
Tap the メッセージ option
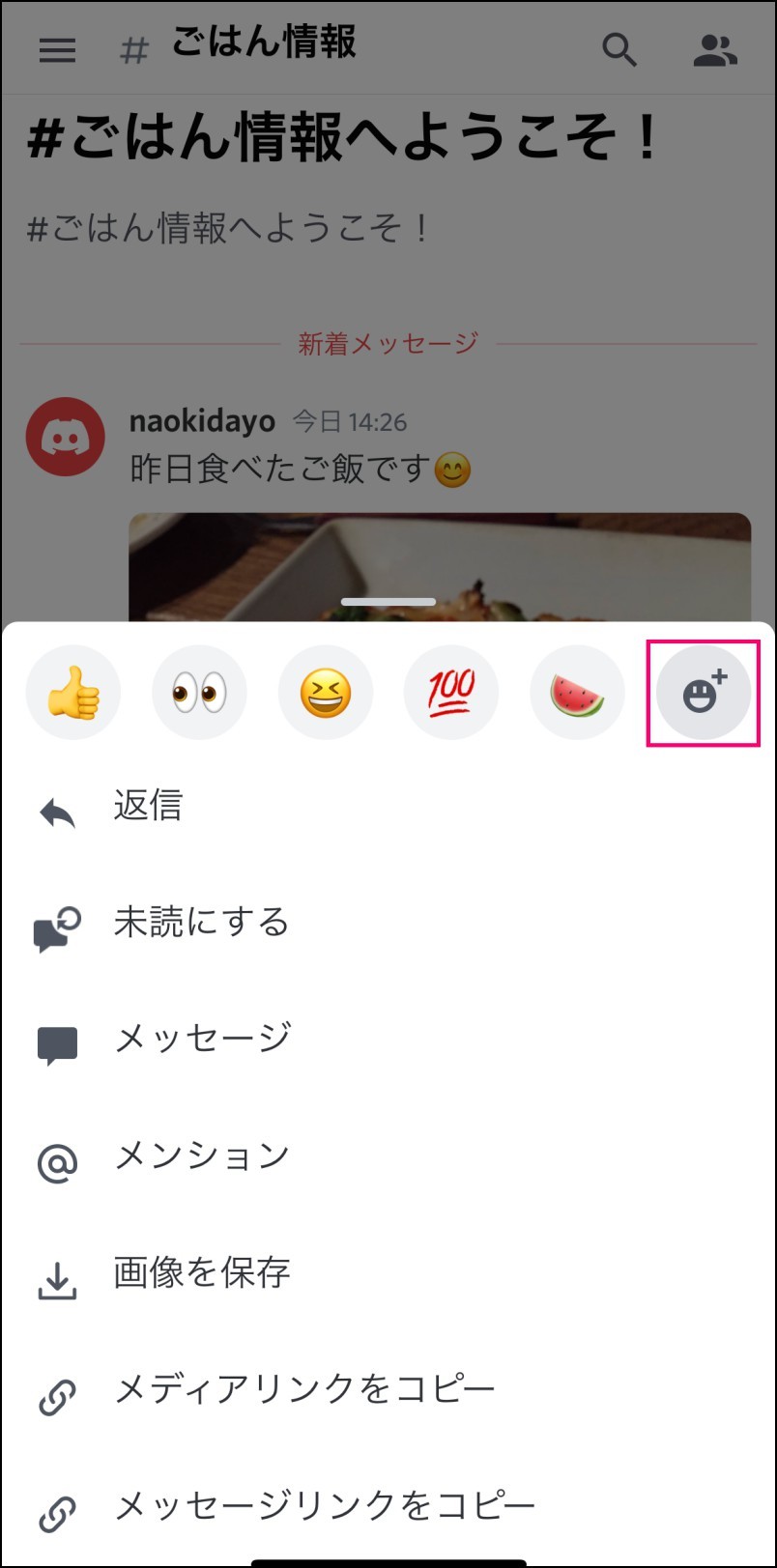(x=388, y=1041)
